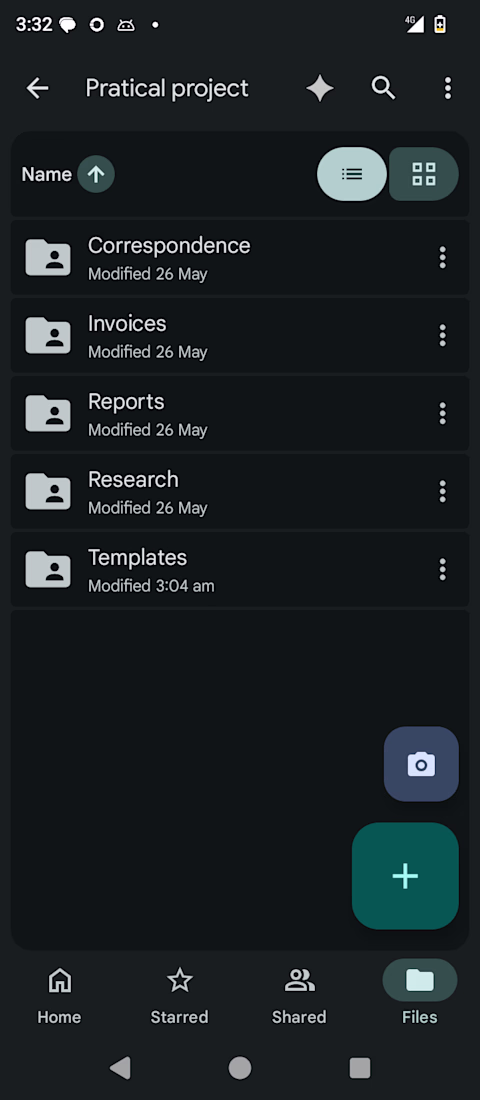This screenshot has height=1100, width=480.
Task: Open more options for Correspondence
Action: tap(442, 257)
